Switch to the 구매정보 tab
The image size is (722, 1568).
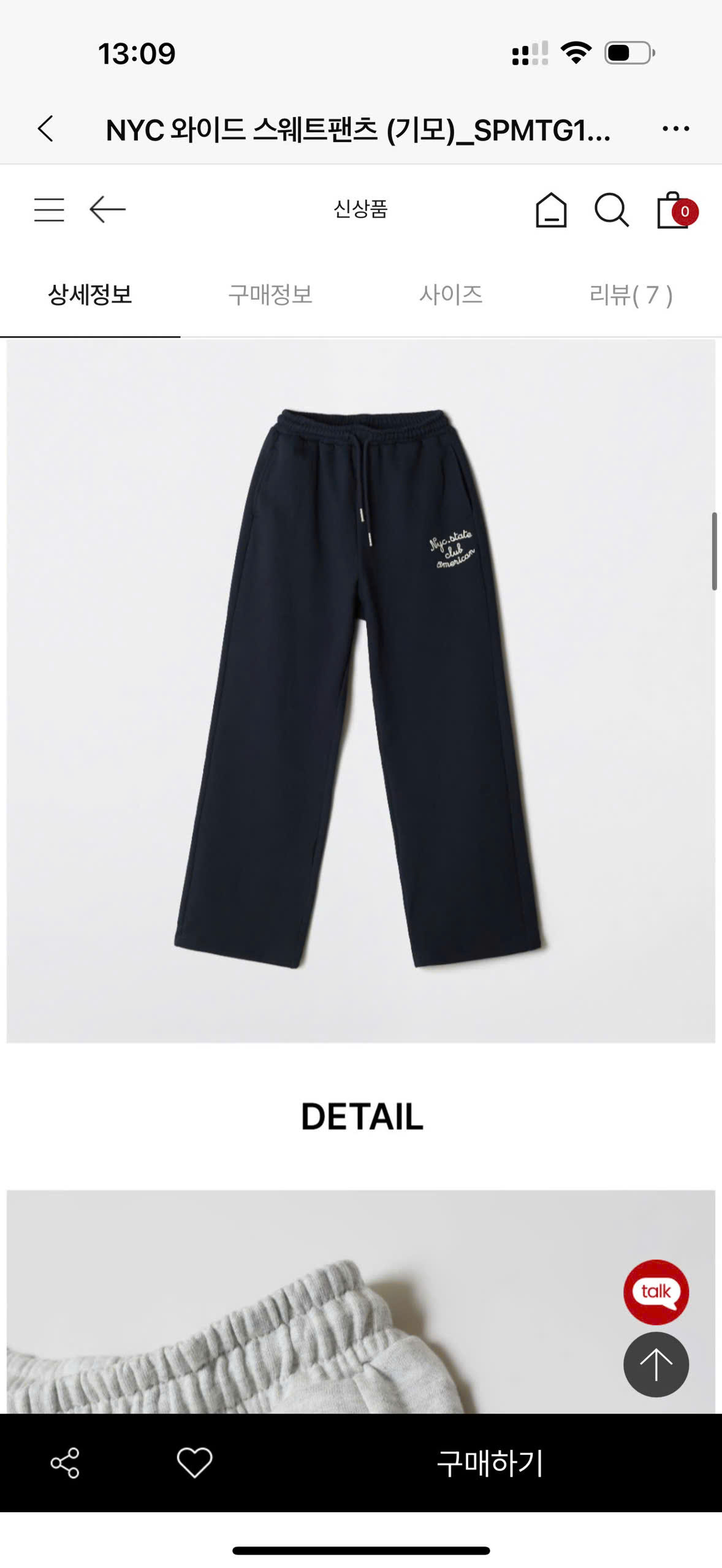[x=270, y=295]
